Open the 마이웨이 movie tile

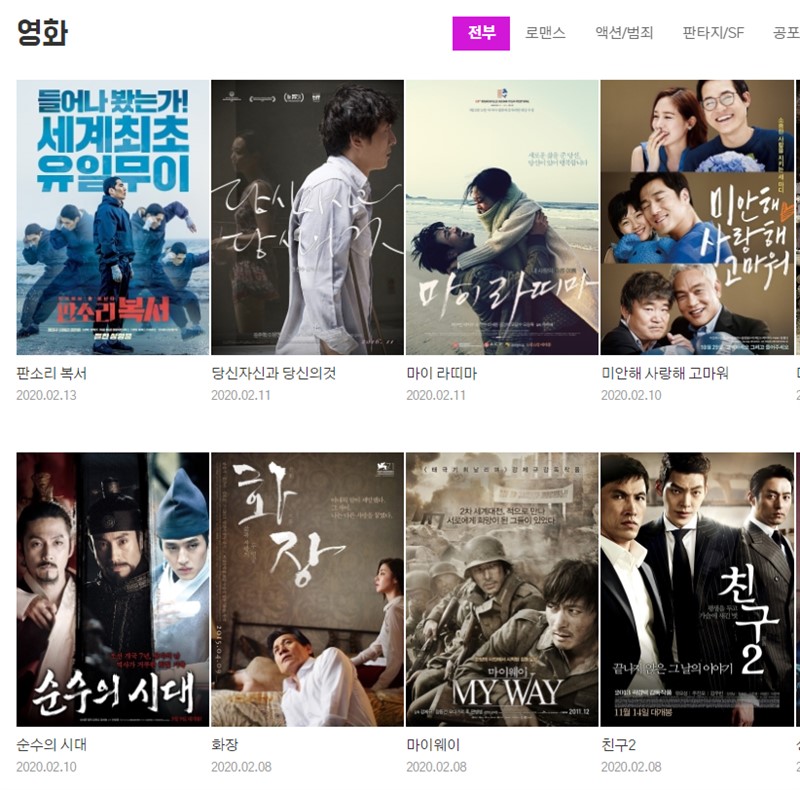pos(502,589)
